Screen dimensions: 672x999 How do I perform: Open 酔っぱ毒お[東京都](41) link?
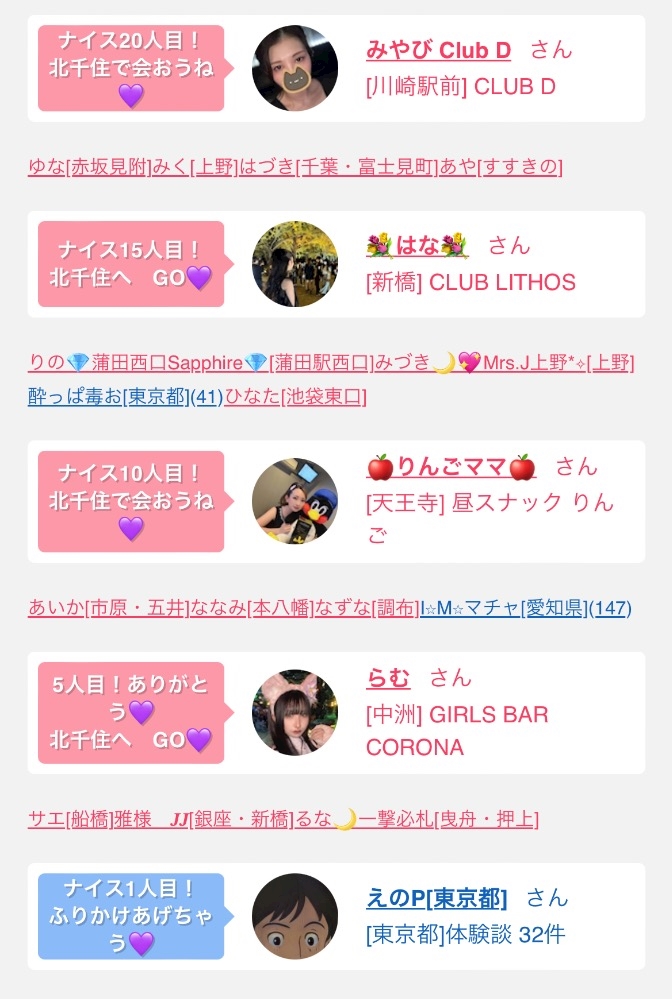point(125,396)
